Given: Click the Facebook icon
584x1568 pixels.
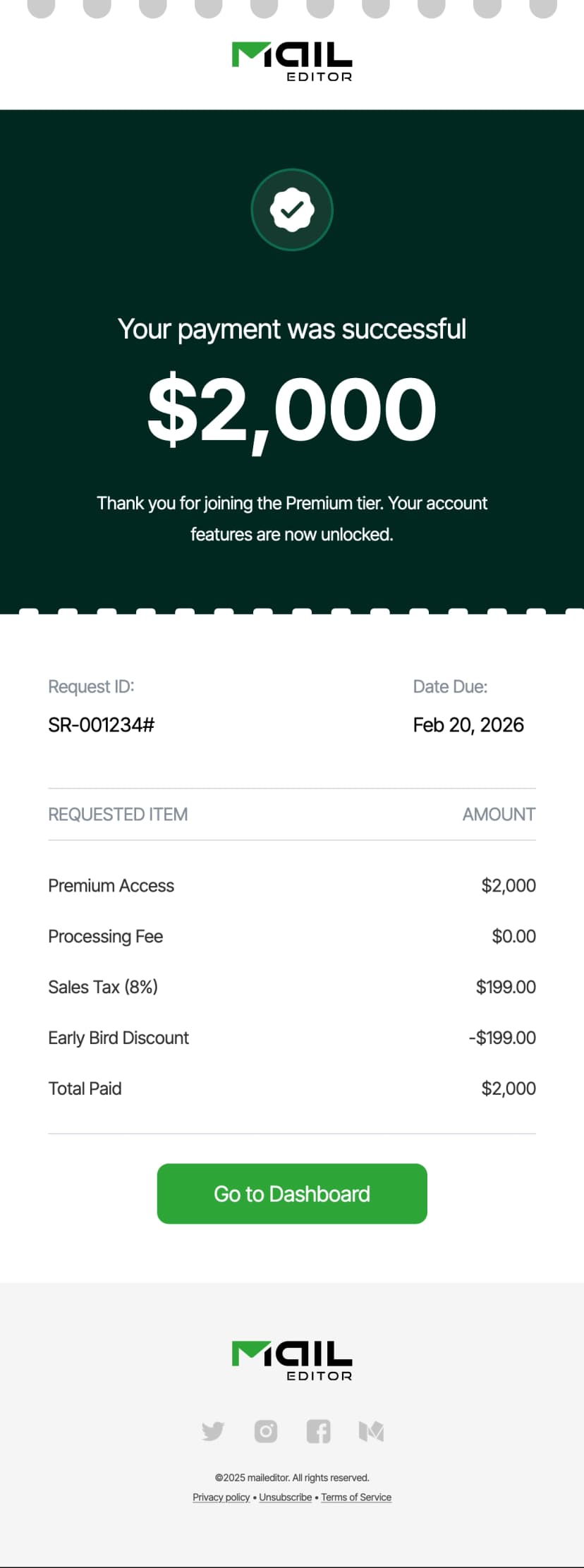Looking at the screenshot, I should [x=318, y=1430].
